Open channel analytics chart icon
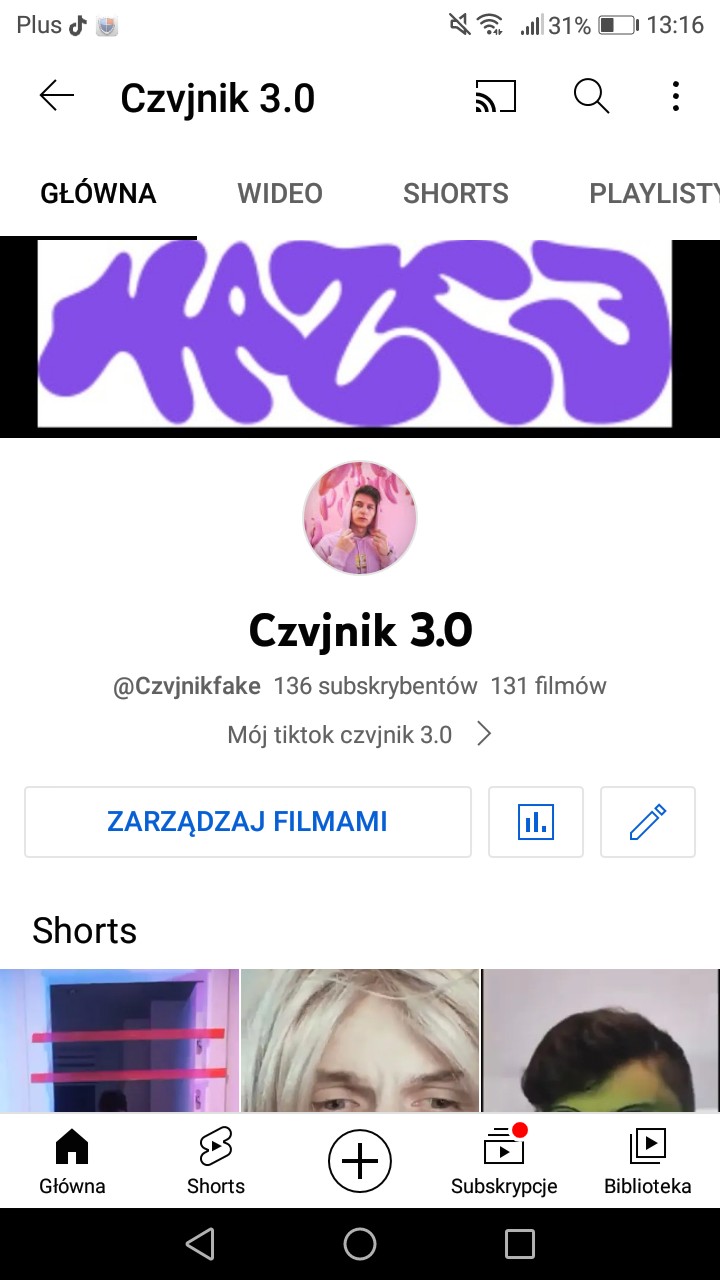 click(536, 822)
